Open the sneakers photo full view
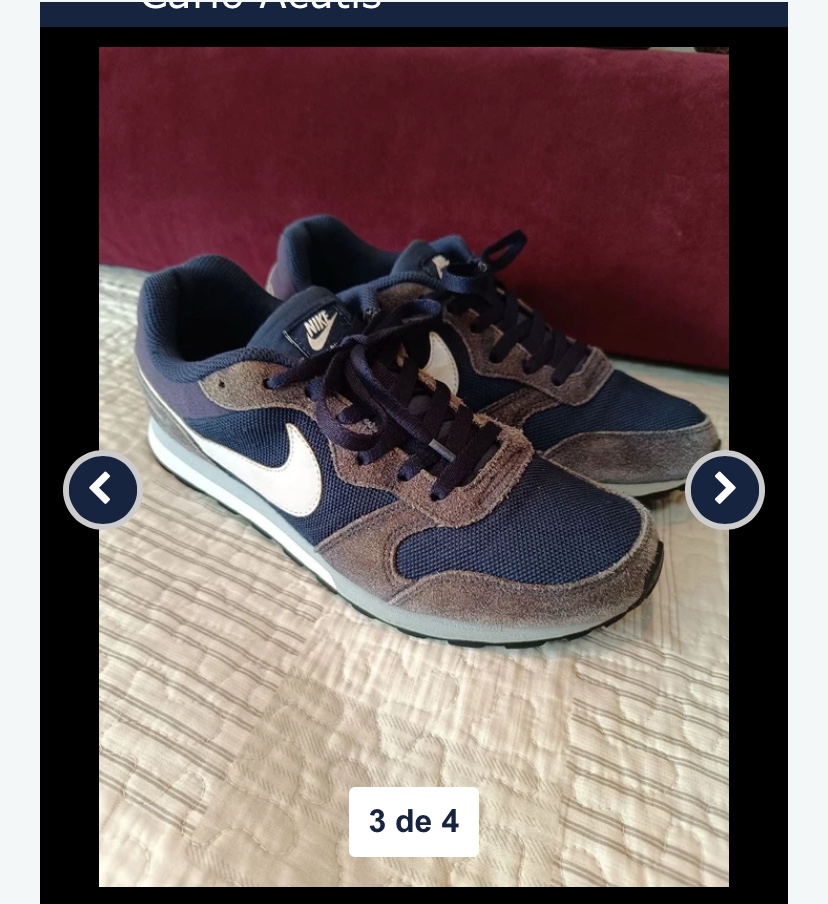The width and height of the screenshot is (828, 904). pyautogui.click(x=413, y=400)
